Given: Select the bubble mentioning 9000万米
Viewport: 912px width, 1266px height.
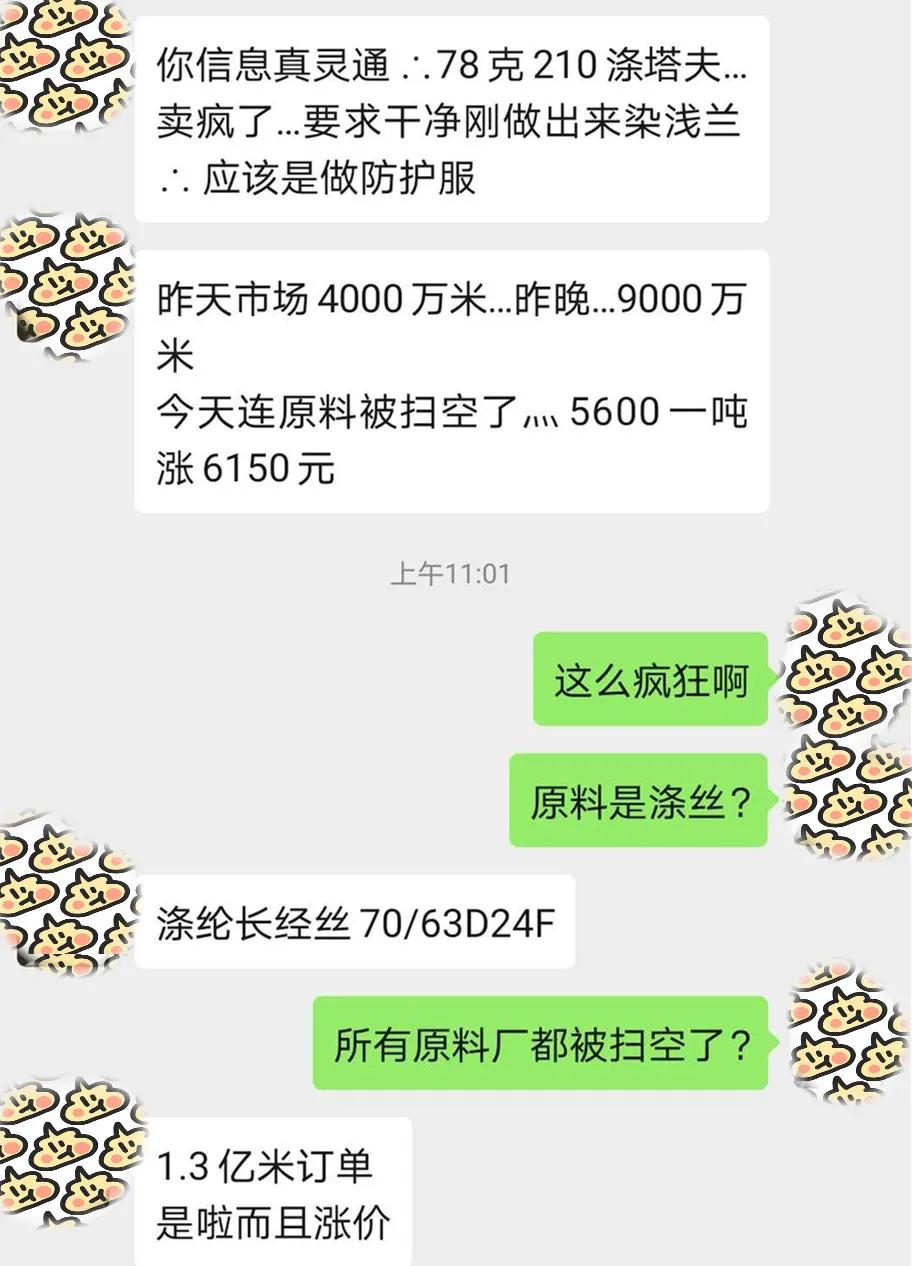Looking at the screenshot, I should click(450, 380).
